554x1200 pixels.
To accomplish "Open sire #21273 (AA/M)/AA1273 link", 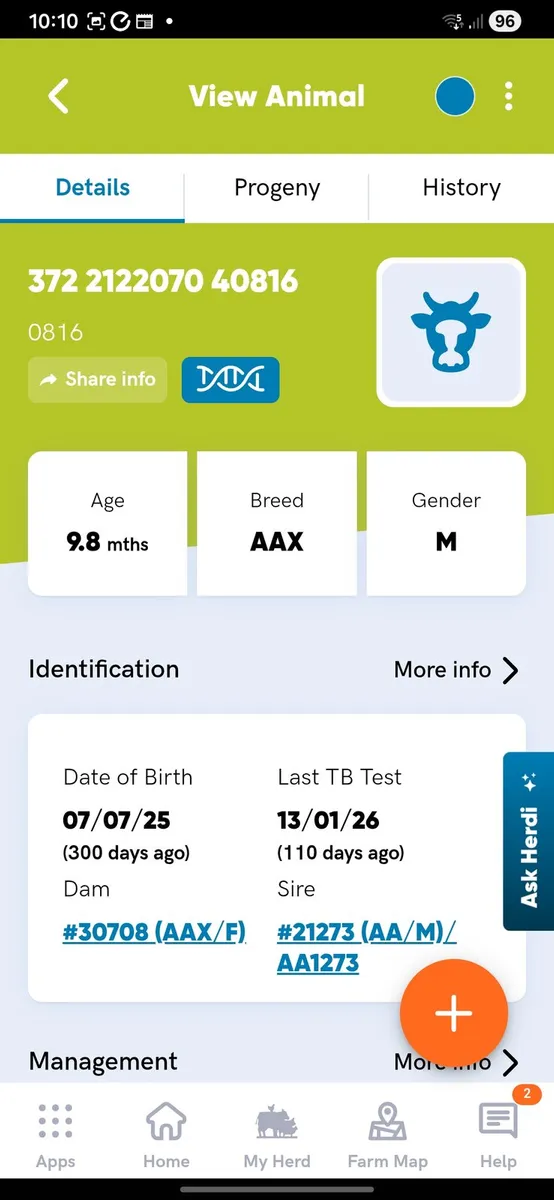I will (366, 947).
